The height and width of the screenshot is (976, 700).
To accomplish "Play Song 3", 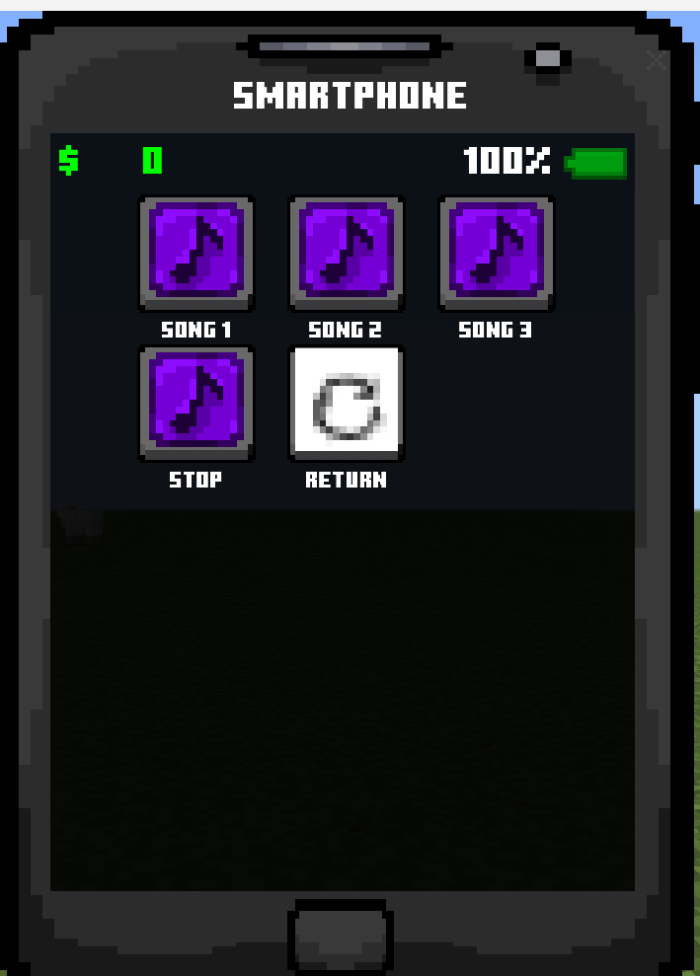I will coord(497,253).
